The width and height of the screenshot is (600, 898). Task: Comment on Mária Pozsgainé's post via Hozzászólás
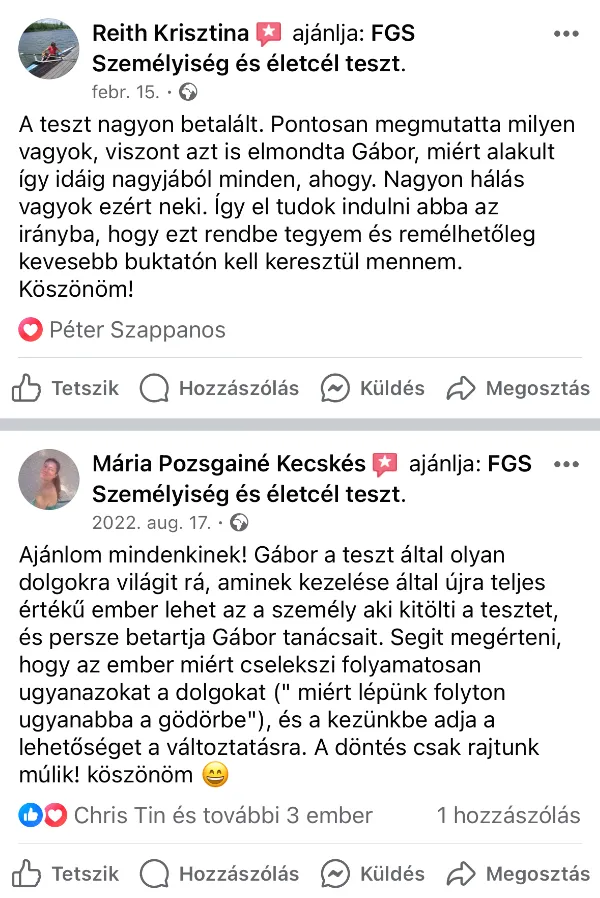click(219, 873)
